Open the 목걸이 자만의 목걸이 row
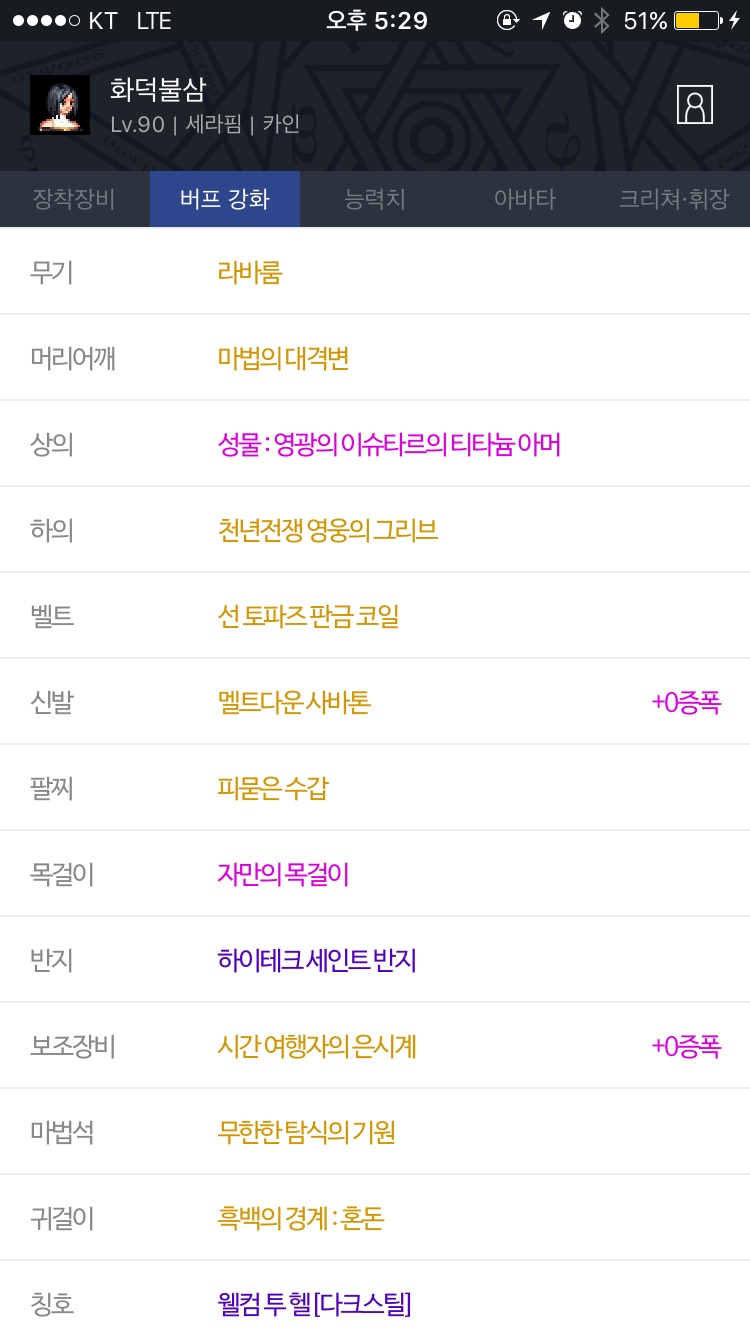 click(x=375, y=874)
